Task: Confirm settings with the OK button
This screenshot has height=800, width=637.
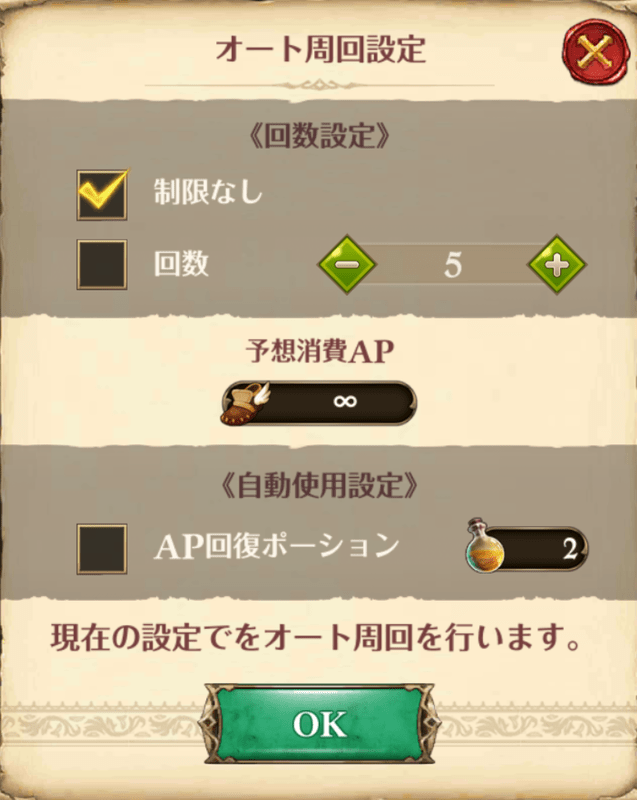Action: tap(318, 724)
